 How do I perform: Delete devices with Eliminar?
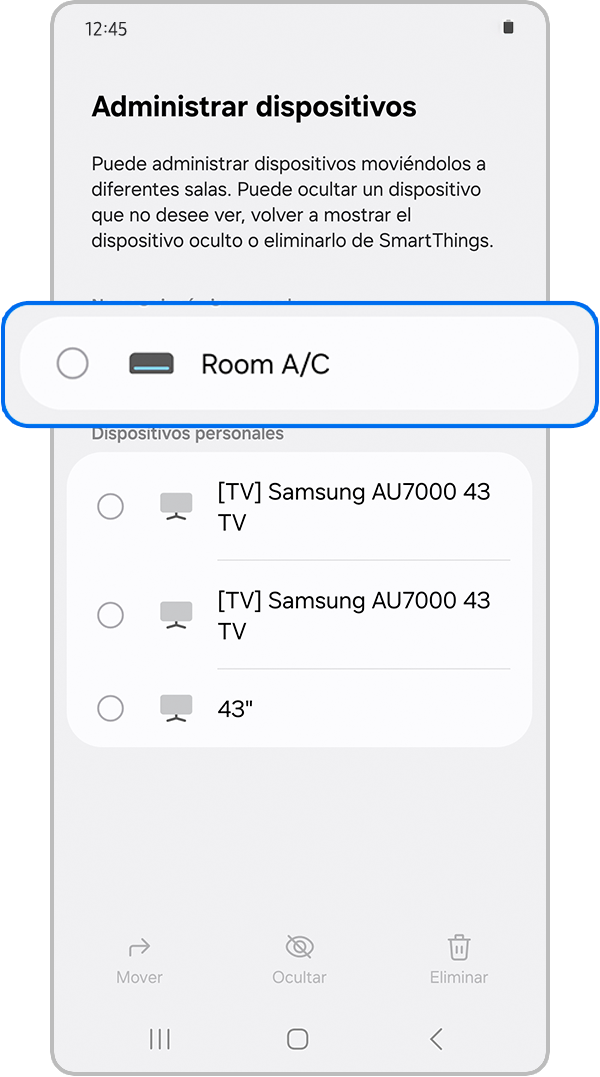tap(459, 960)
